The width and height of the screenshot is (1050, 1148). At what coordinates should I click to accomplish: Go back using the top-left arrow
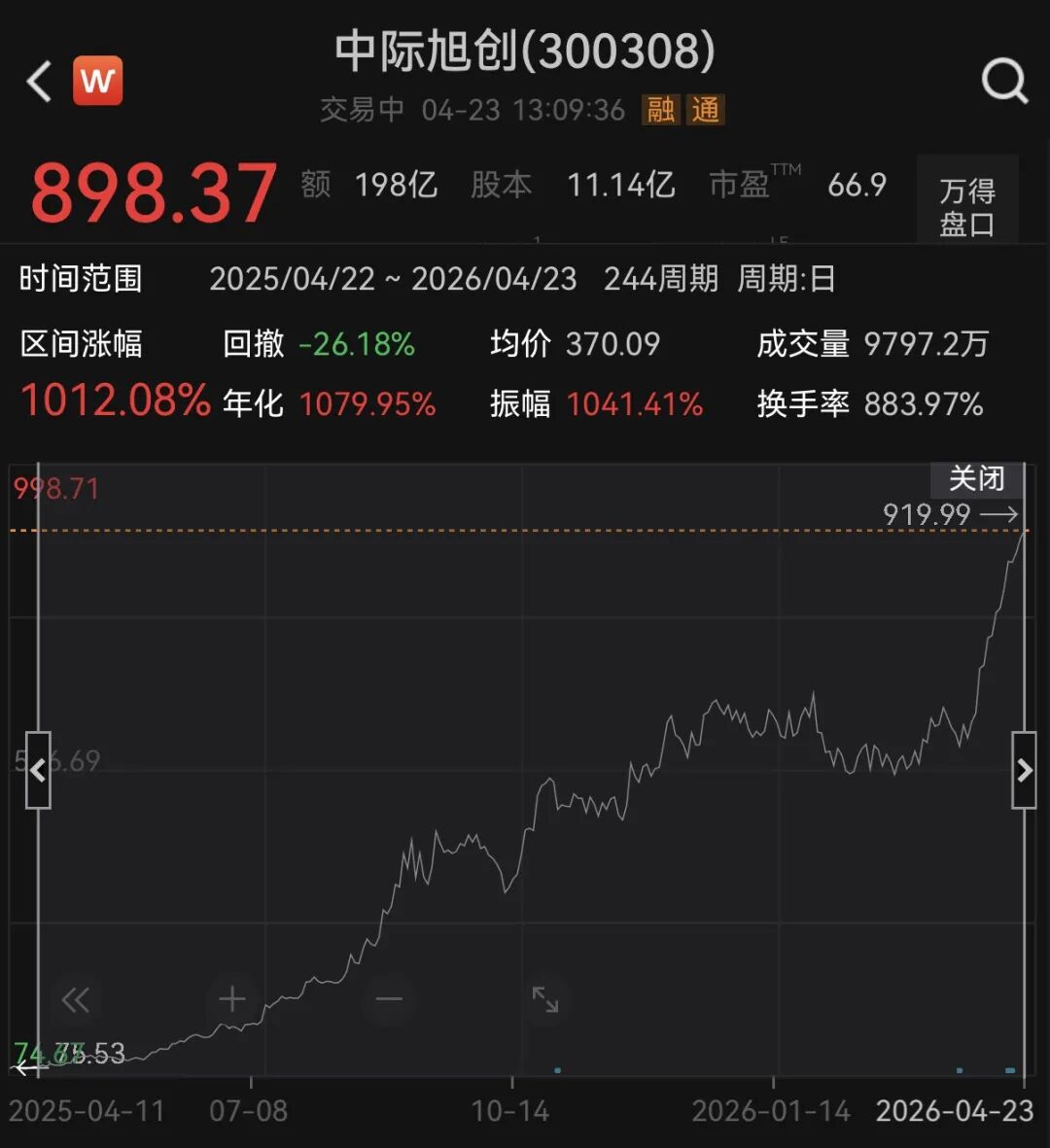click(39, 82)
